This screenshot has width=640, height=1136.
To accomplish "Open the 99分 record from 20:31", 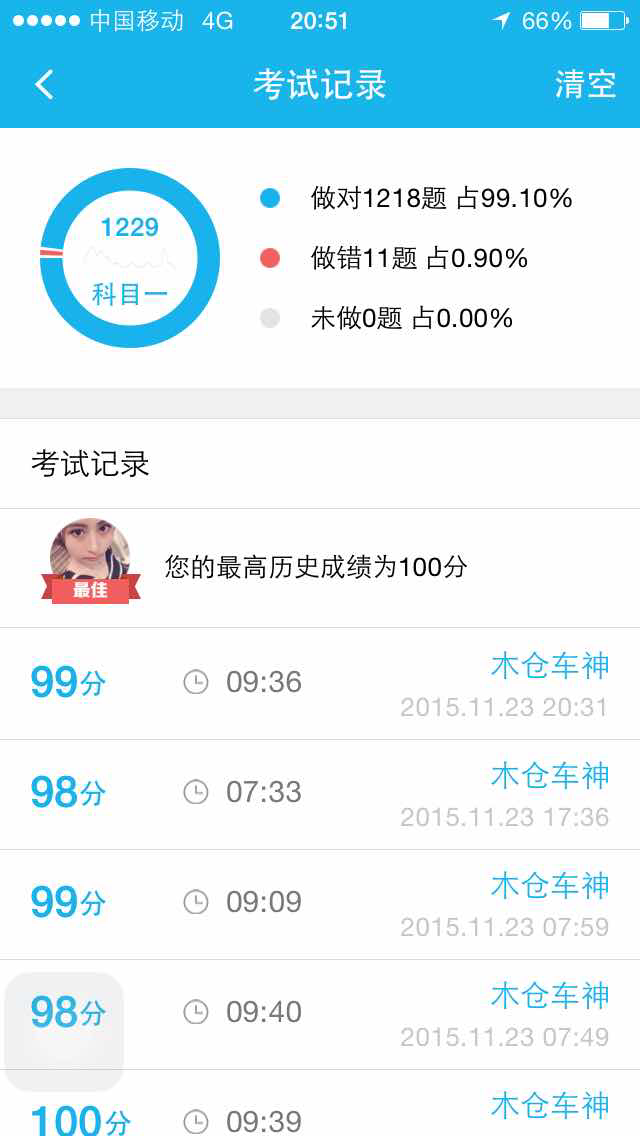I will coord(320,684).
